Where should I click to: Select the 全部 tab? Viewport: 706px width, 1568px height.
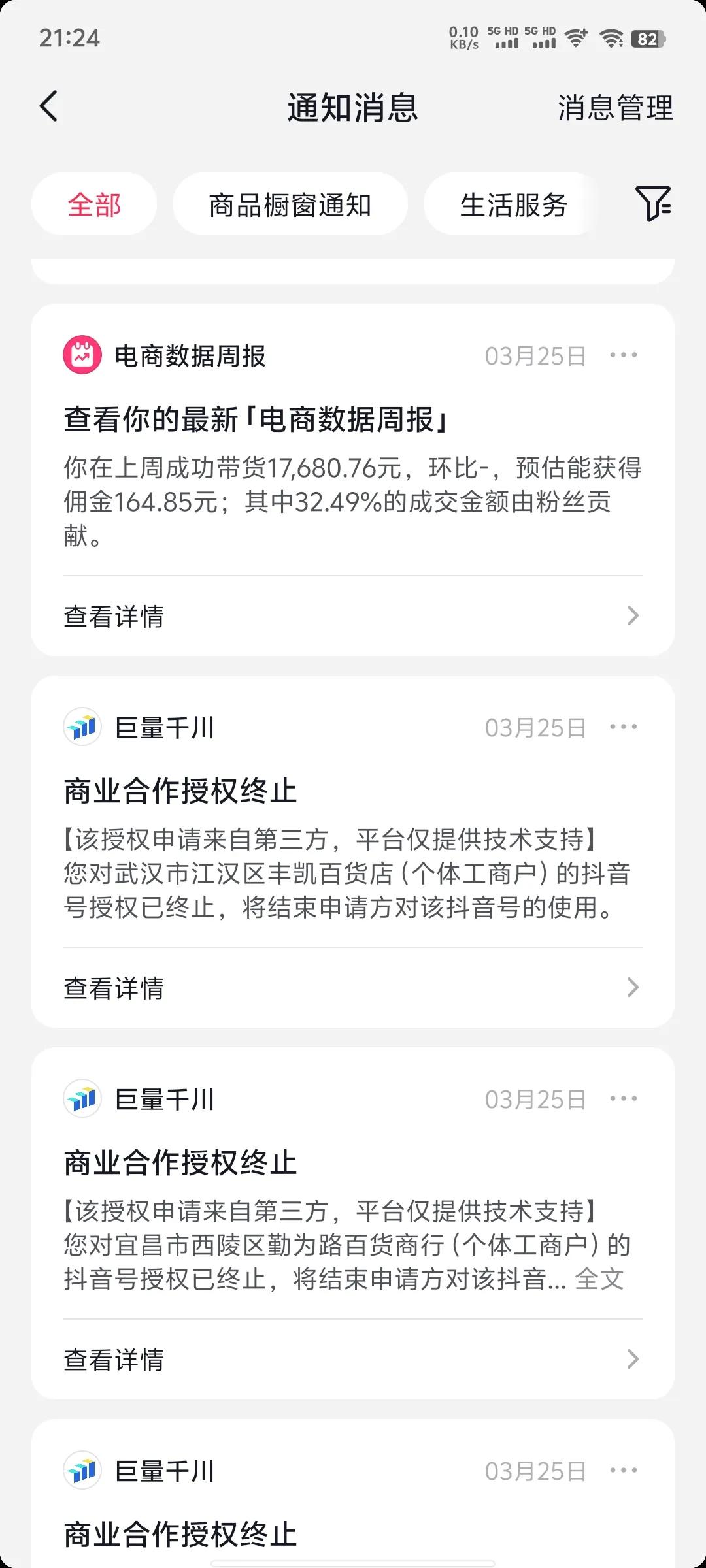click(x=94, y=204)
